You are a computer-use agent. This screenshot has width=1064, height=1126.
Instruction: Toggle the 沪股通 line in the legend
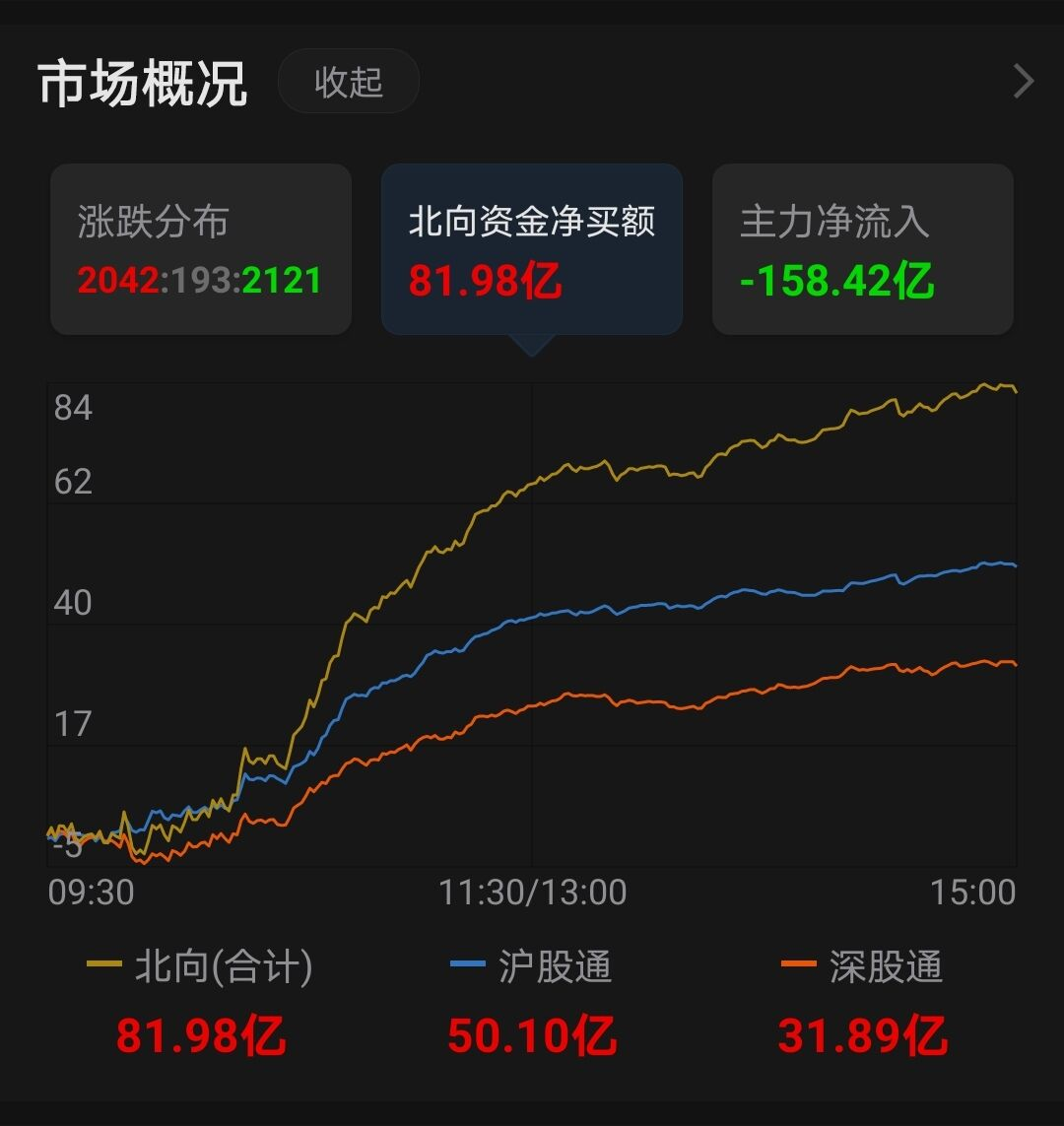point(532,966)
